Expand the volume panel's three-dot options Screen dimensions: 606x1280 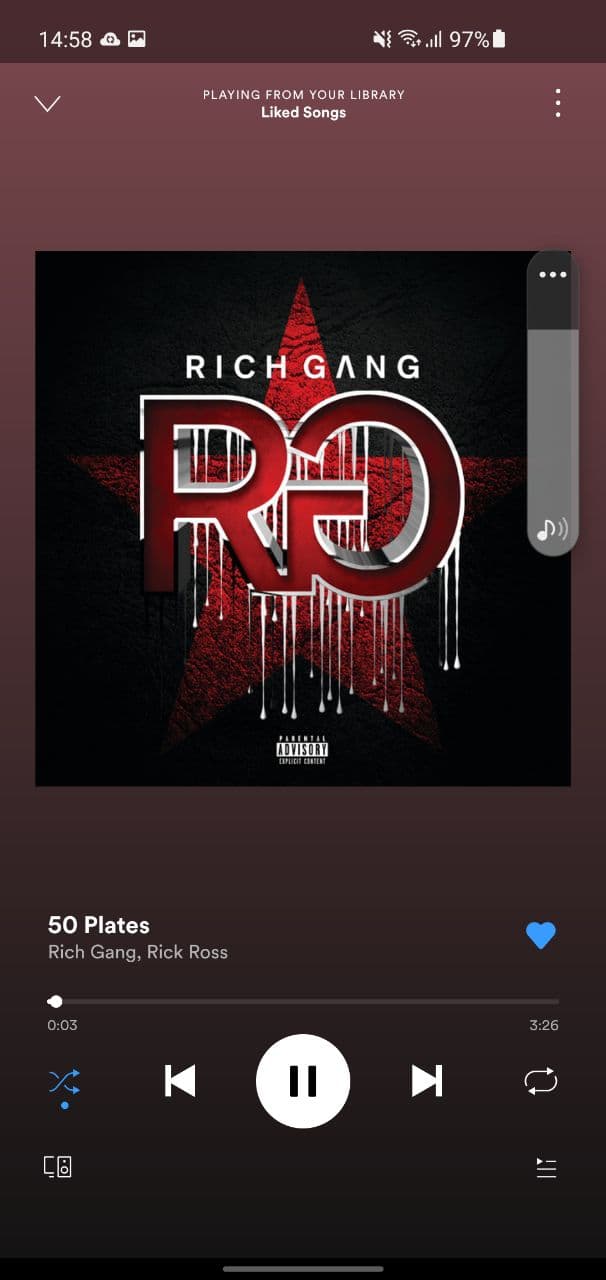click(552, 274)
